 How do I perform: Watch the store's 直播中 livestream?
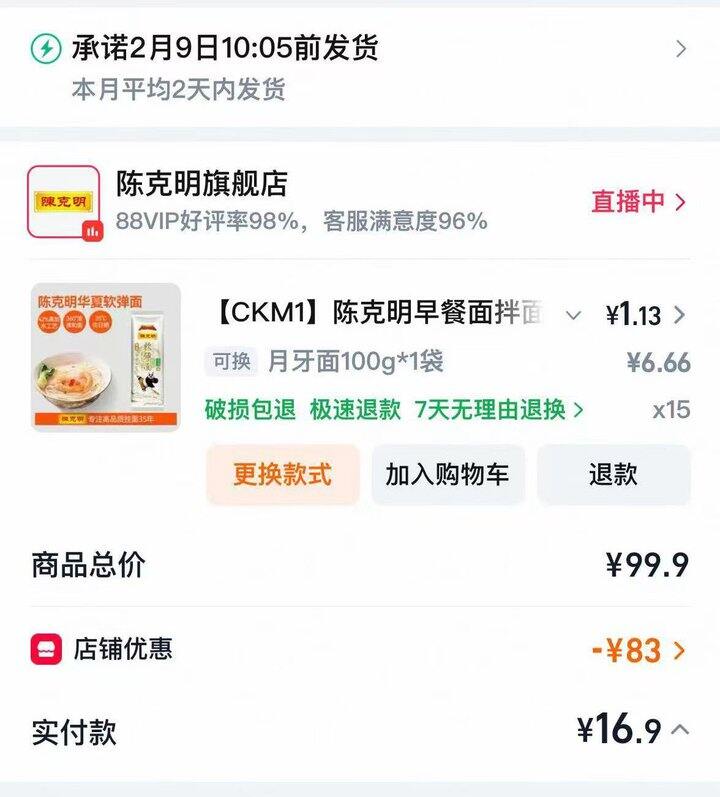(638, 201)
